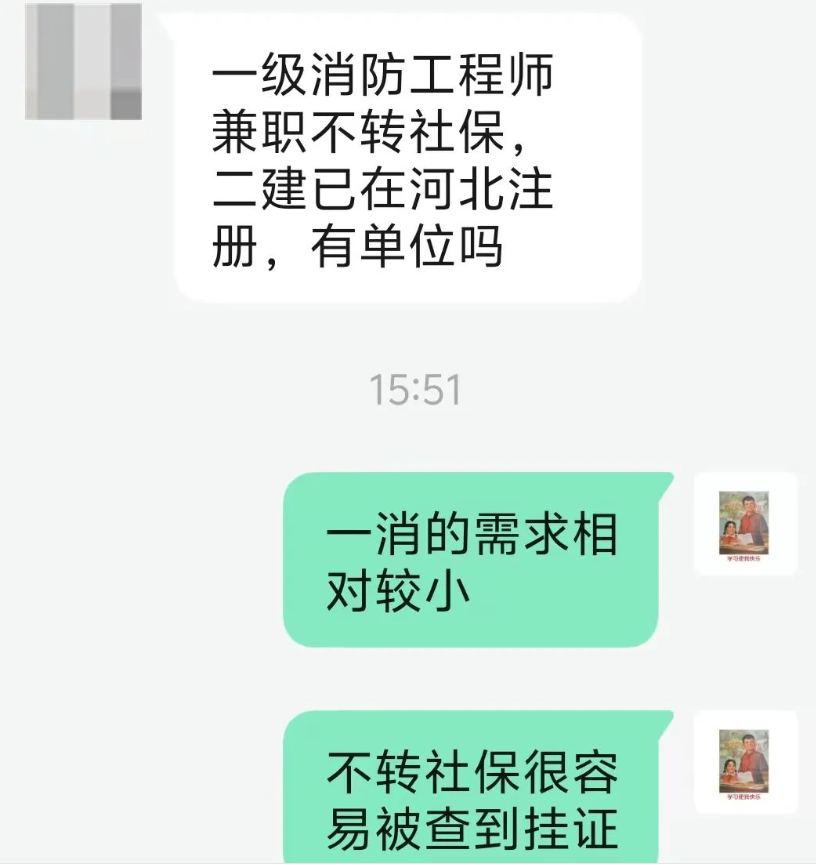Tap own avatar beside 一消的需求相对较小 message
This screenshot has width=816, height=865.
tap(745, 524)
